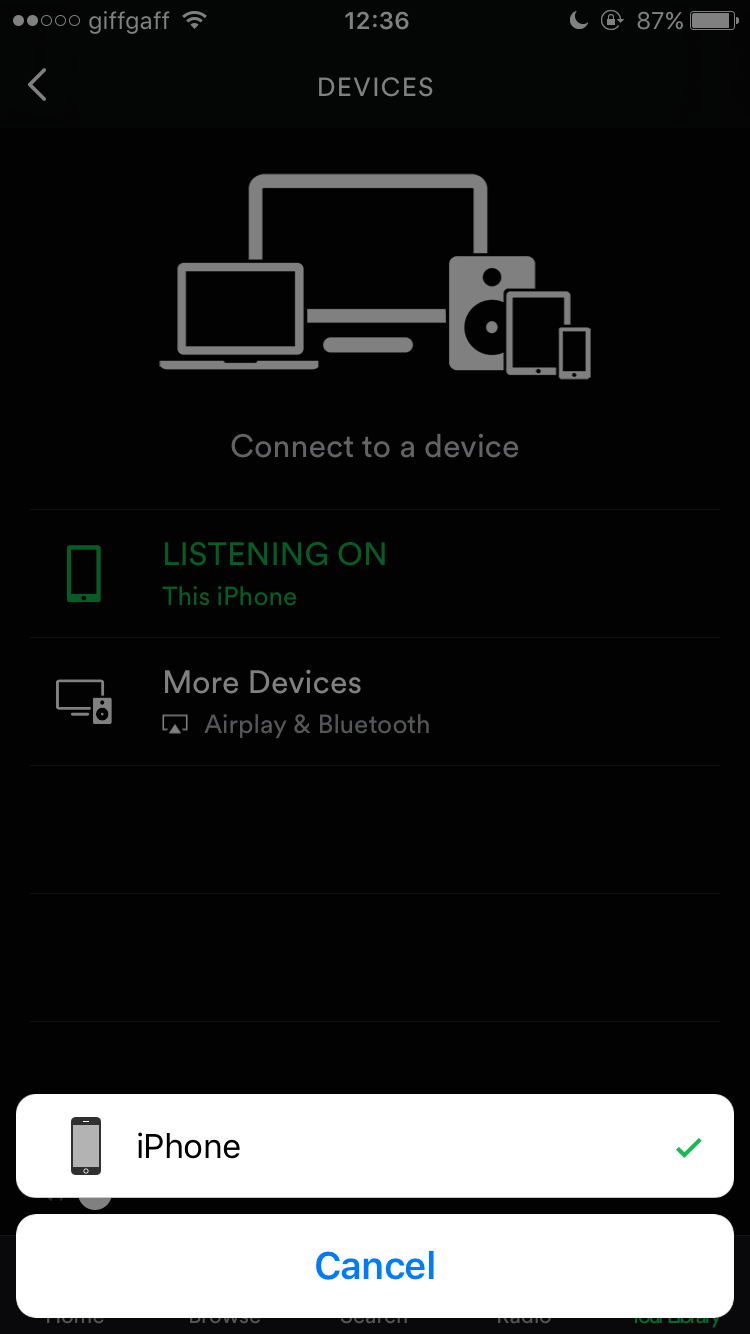The width and height of the screenshot is (750, 1334).
Task: Tap the Do Not Disturb moon icon
Action: tap(578, 19)
